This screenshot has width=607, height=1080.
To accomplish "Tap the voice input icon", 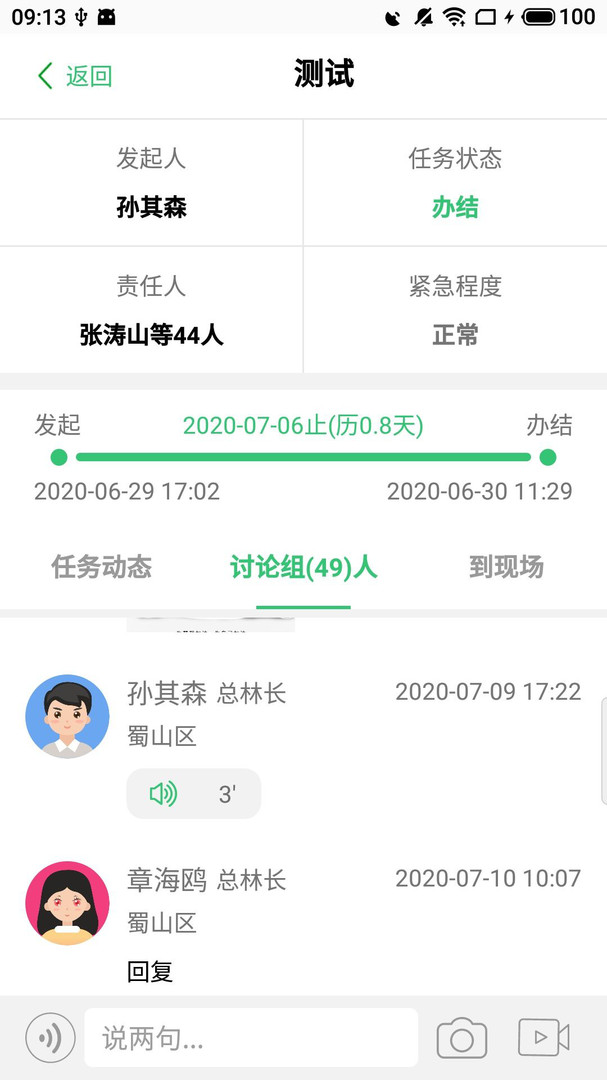I will (50, 1038).
